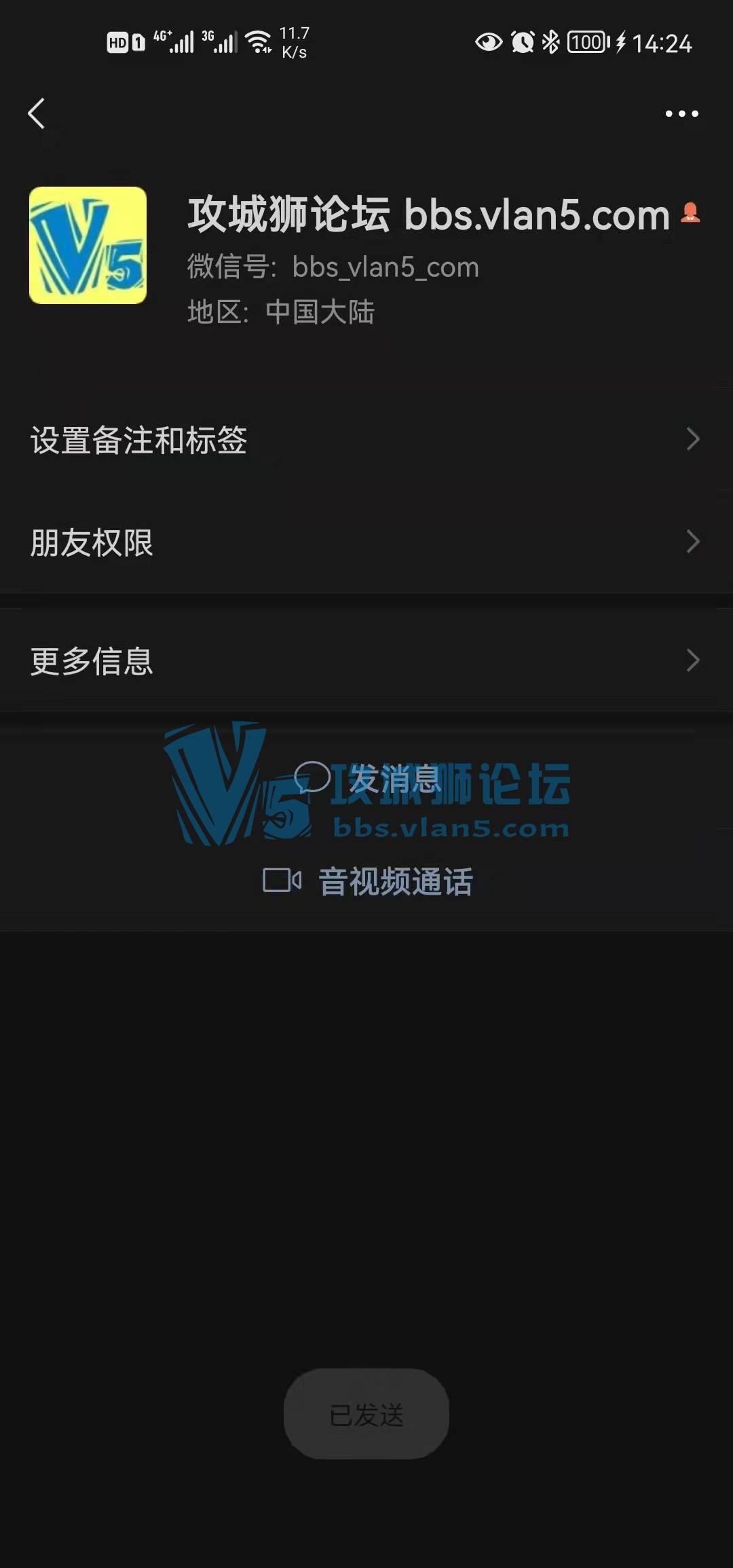Open 更多信息 row
This screenshot has height=1568, width=733.
[366, 660]
